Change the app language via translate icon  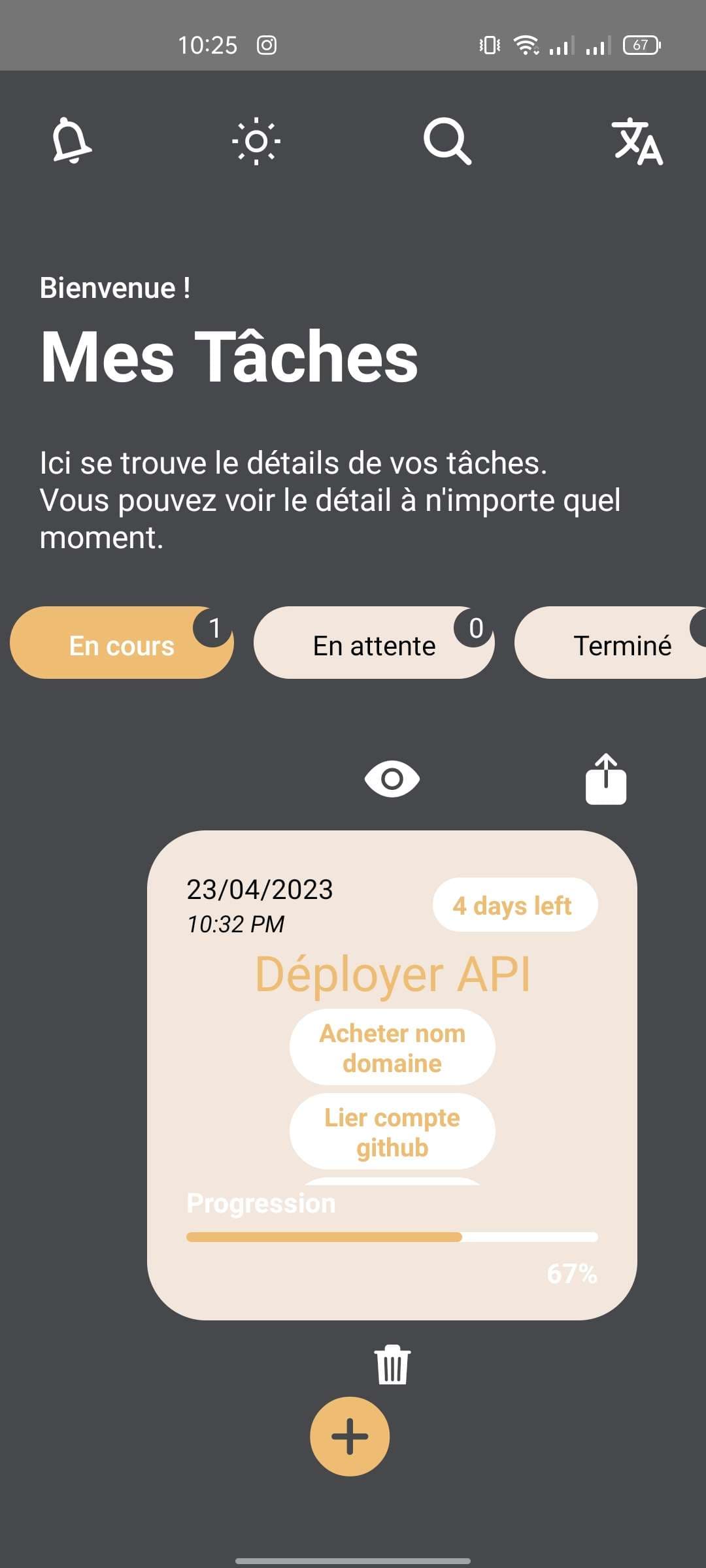(x=637, y=140)
